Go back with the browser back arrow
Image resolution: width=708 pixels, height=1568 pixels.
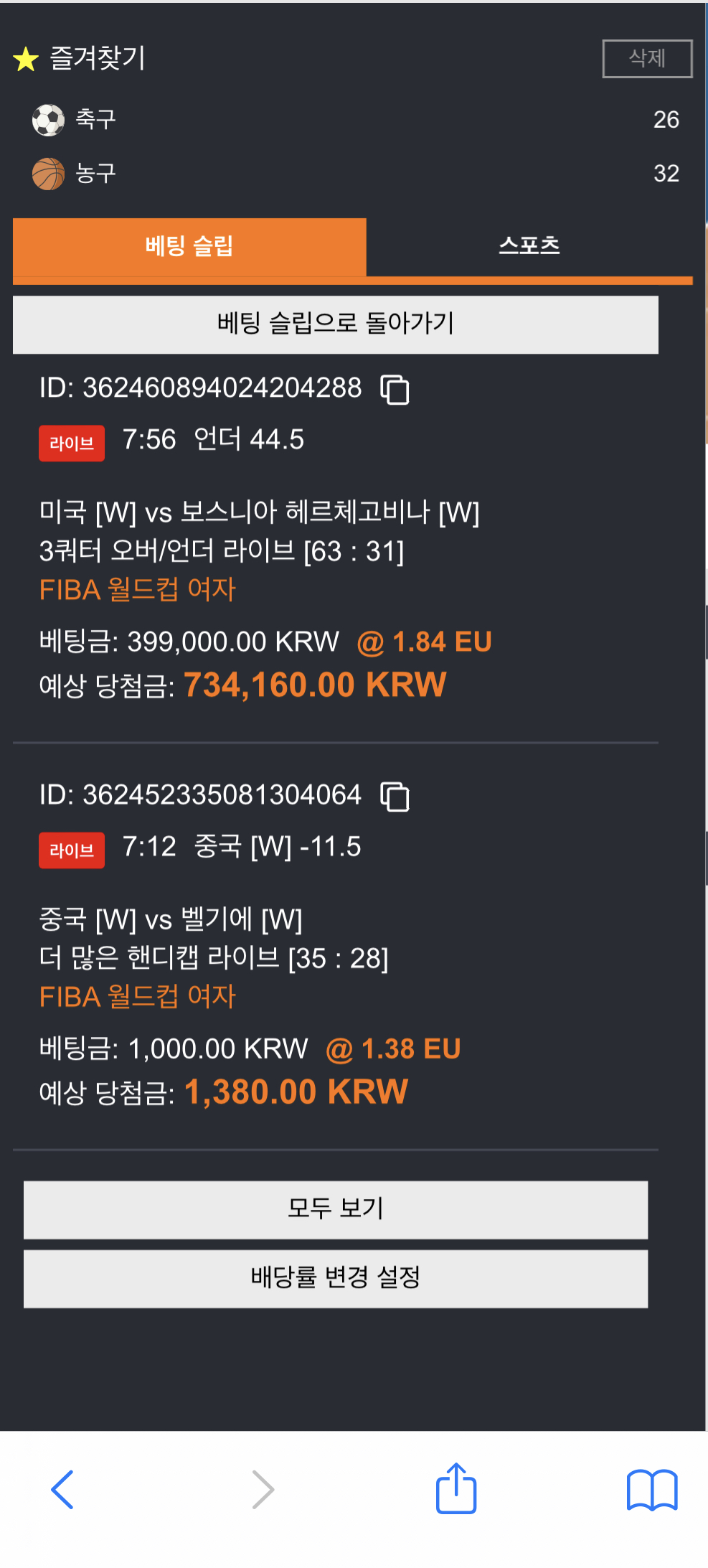click(x=62, y=1489)
